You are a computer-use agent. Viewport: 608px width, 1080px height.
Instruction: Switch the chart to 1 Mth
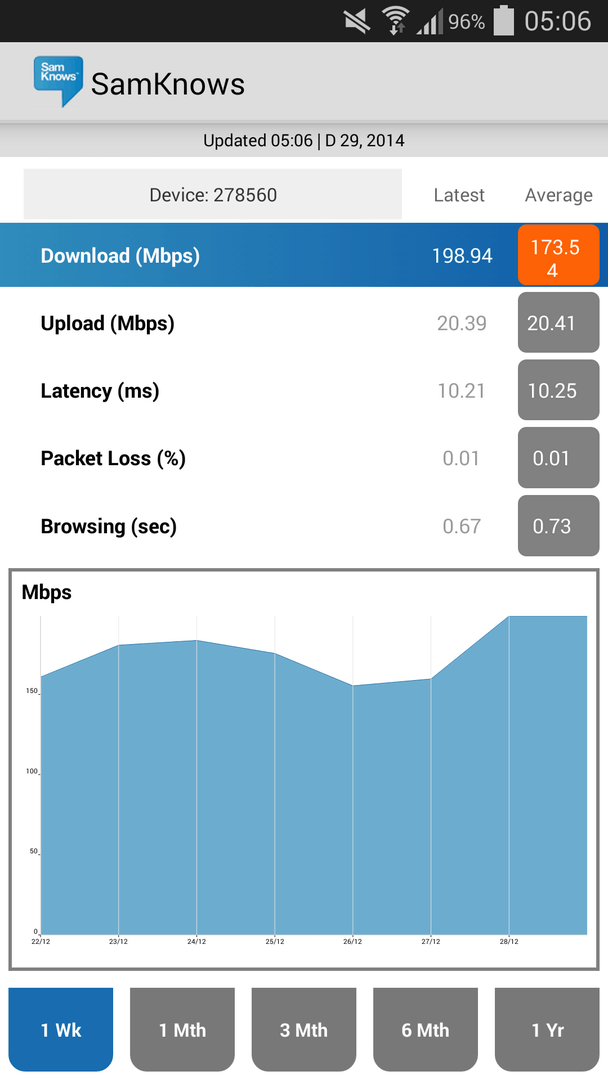182,1030
